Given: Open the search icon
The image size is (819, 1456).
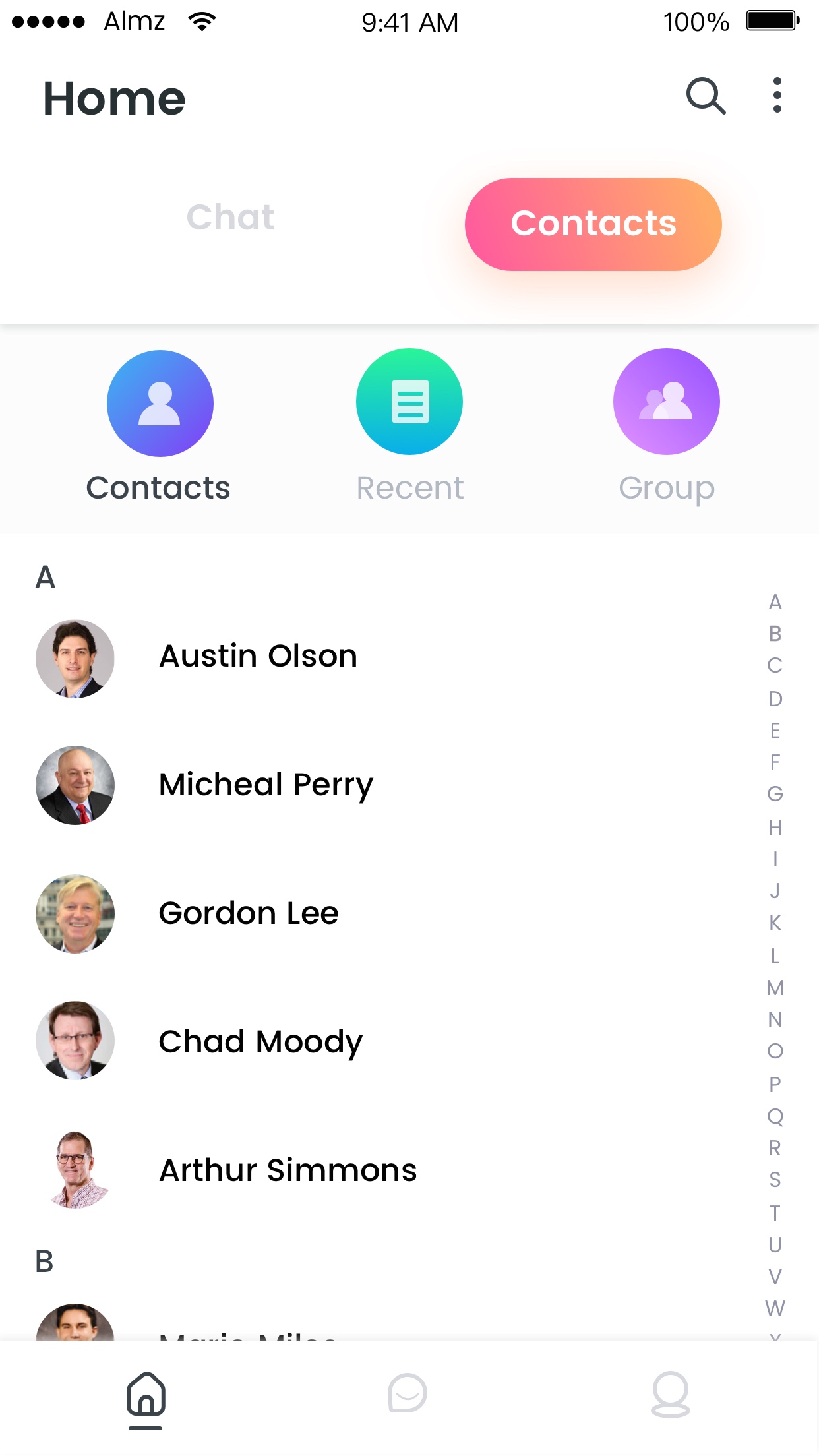Looking at the screenshot, I should coord(706,96).
